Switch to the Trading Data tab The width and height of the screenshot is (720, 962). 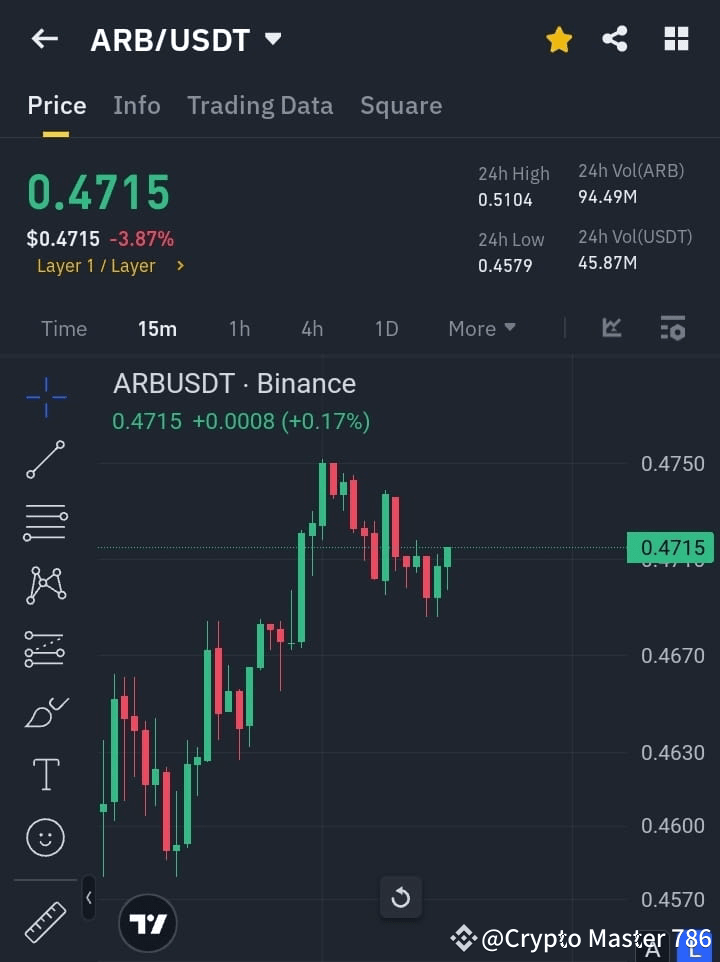click(260, 105)
